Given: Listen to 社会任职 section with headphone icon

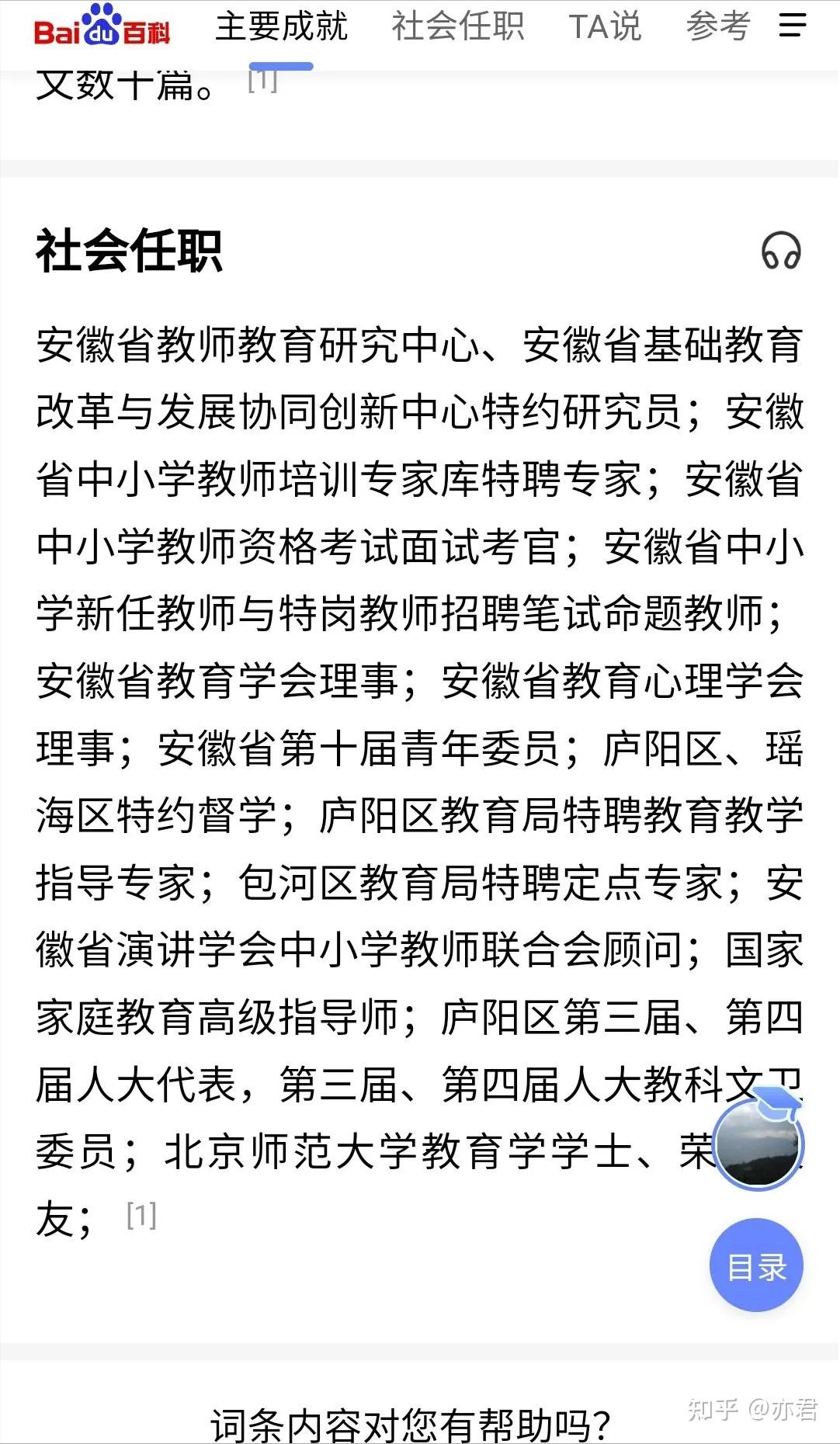Looking at the screenshot, I should click(781, 251).
